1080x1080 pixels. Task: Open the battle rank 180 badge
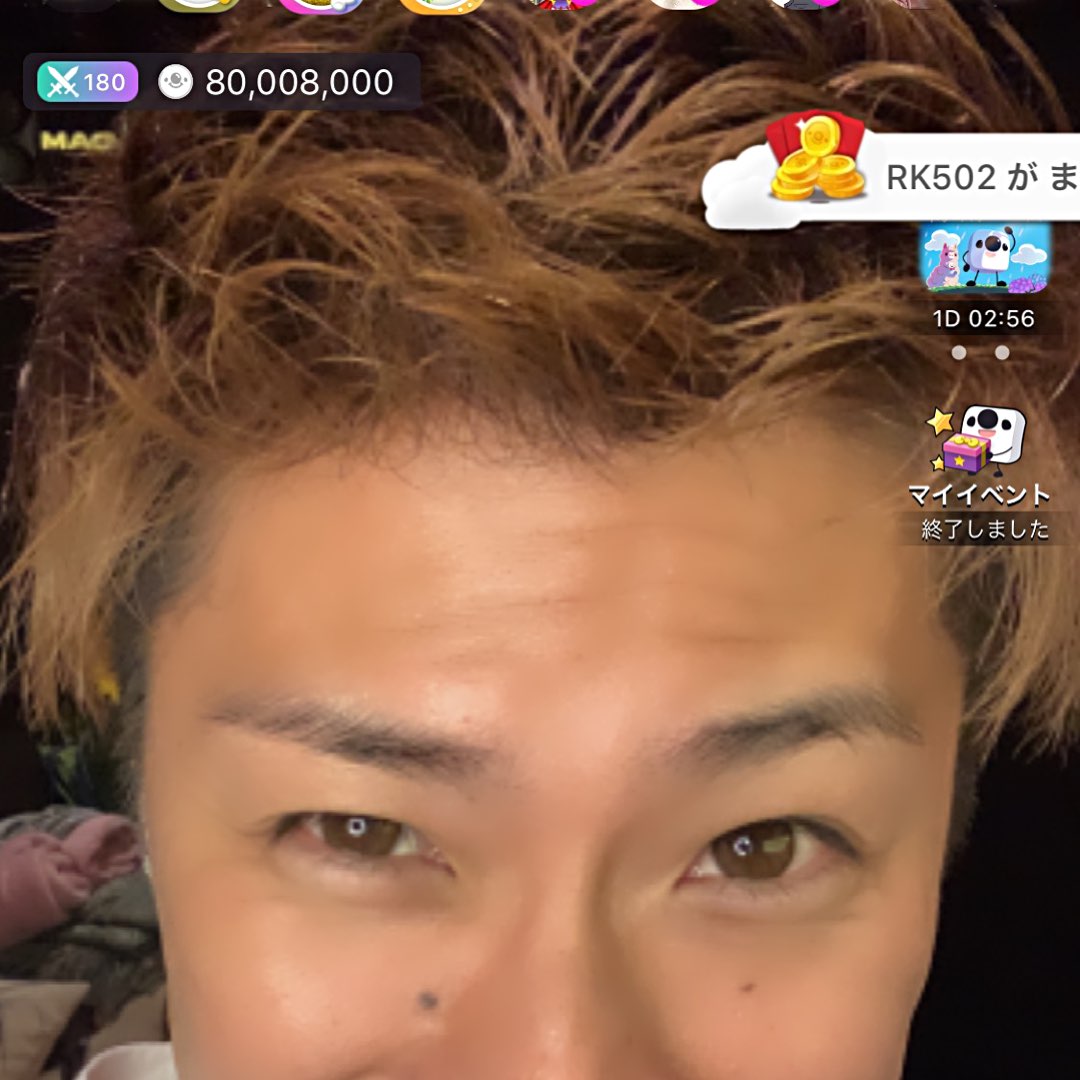coord(87,82)
